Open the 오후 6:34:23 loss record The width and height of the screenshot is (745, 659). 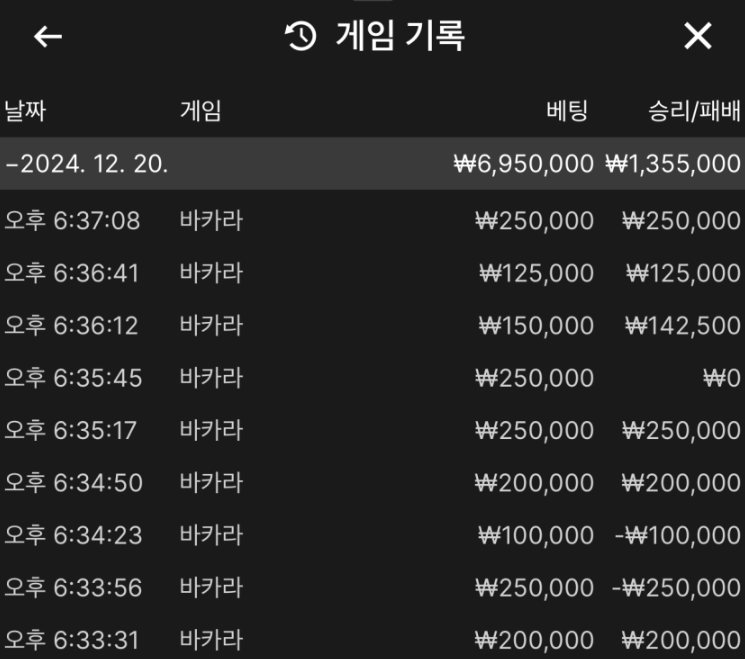point(372,536)
